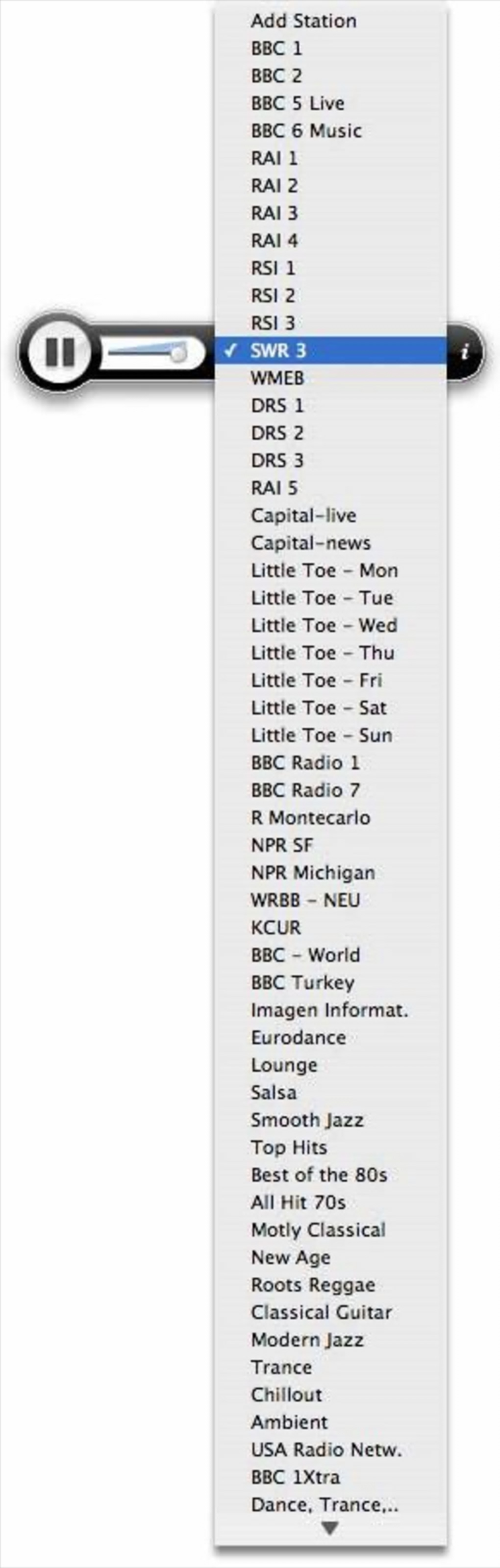Choose the KCUR station
This screenshot has height=1568, width=500.
click(276, 928)
